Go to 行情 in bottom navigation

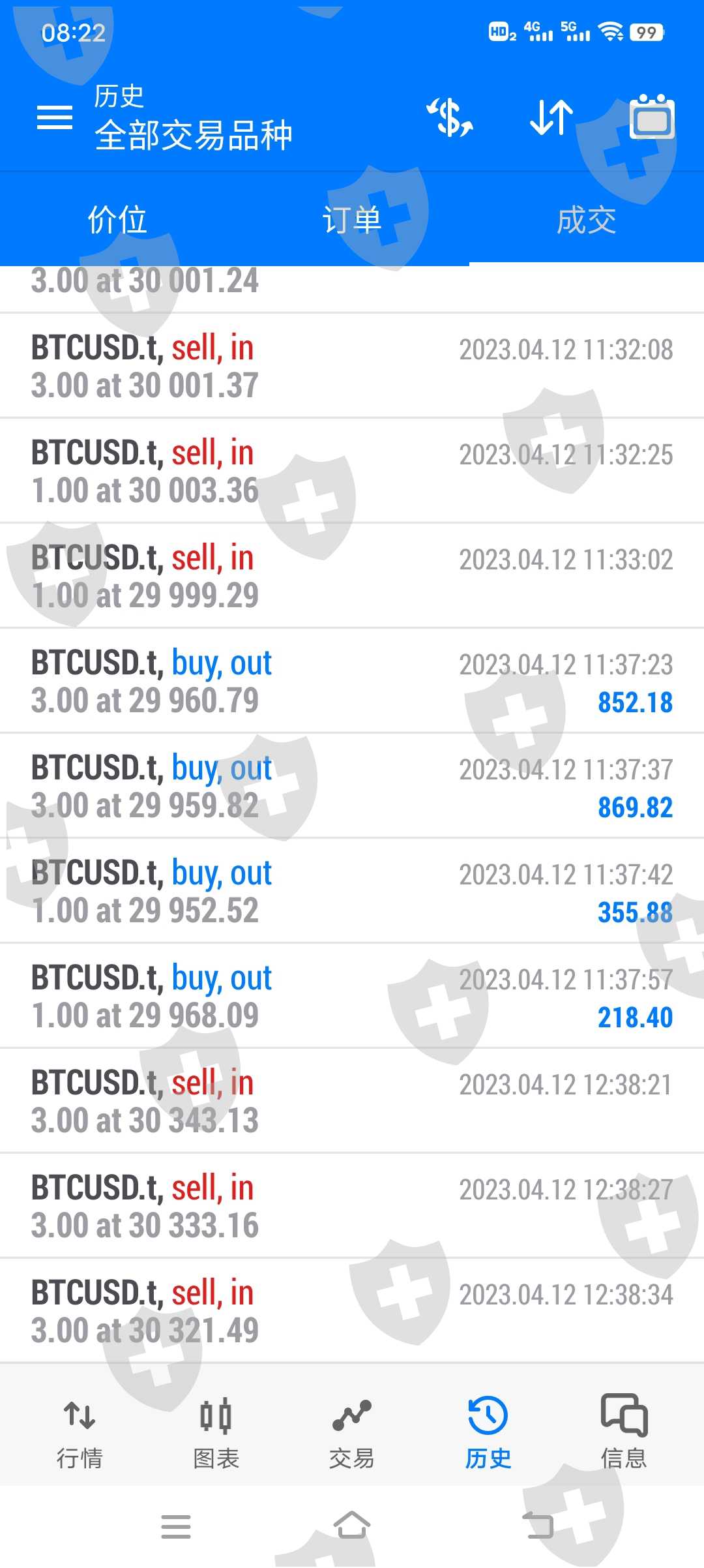[x=80, y=1433]
